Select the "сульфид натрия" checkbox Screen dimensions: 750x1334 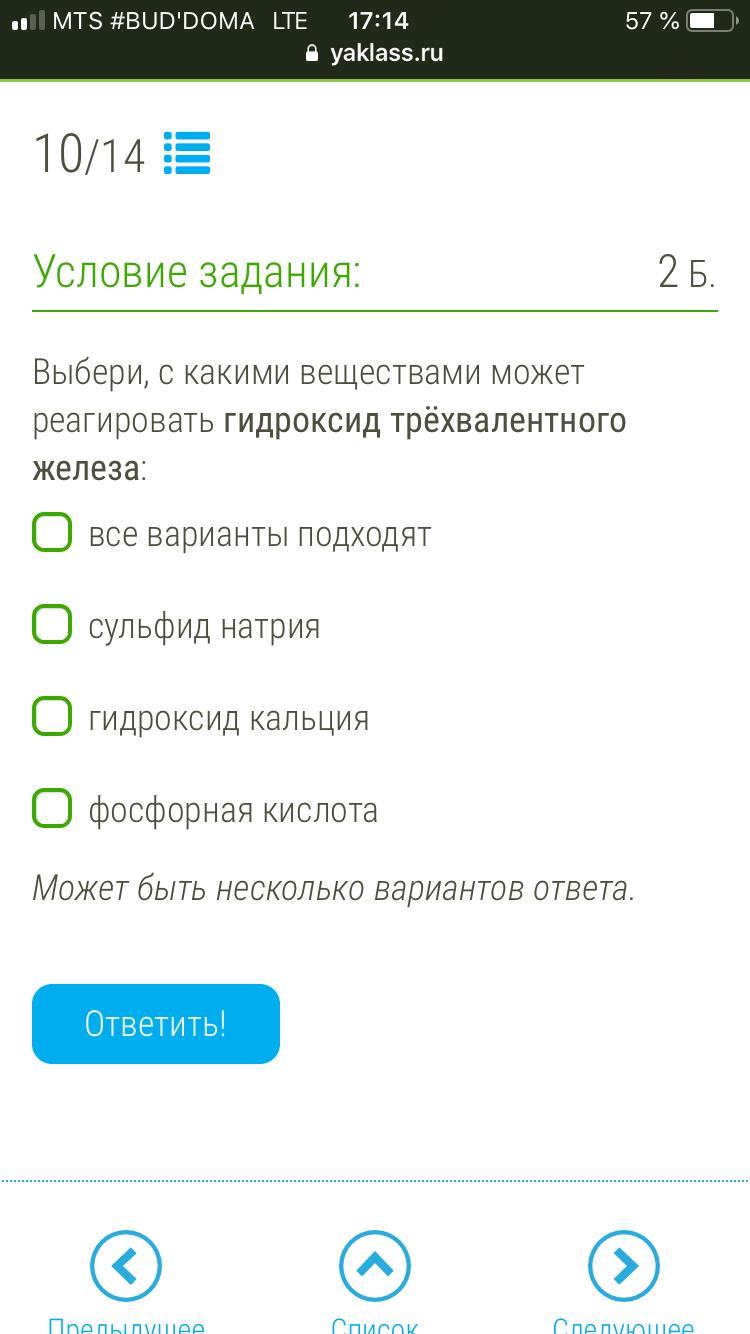52,624
